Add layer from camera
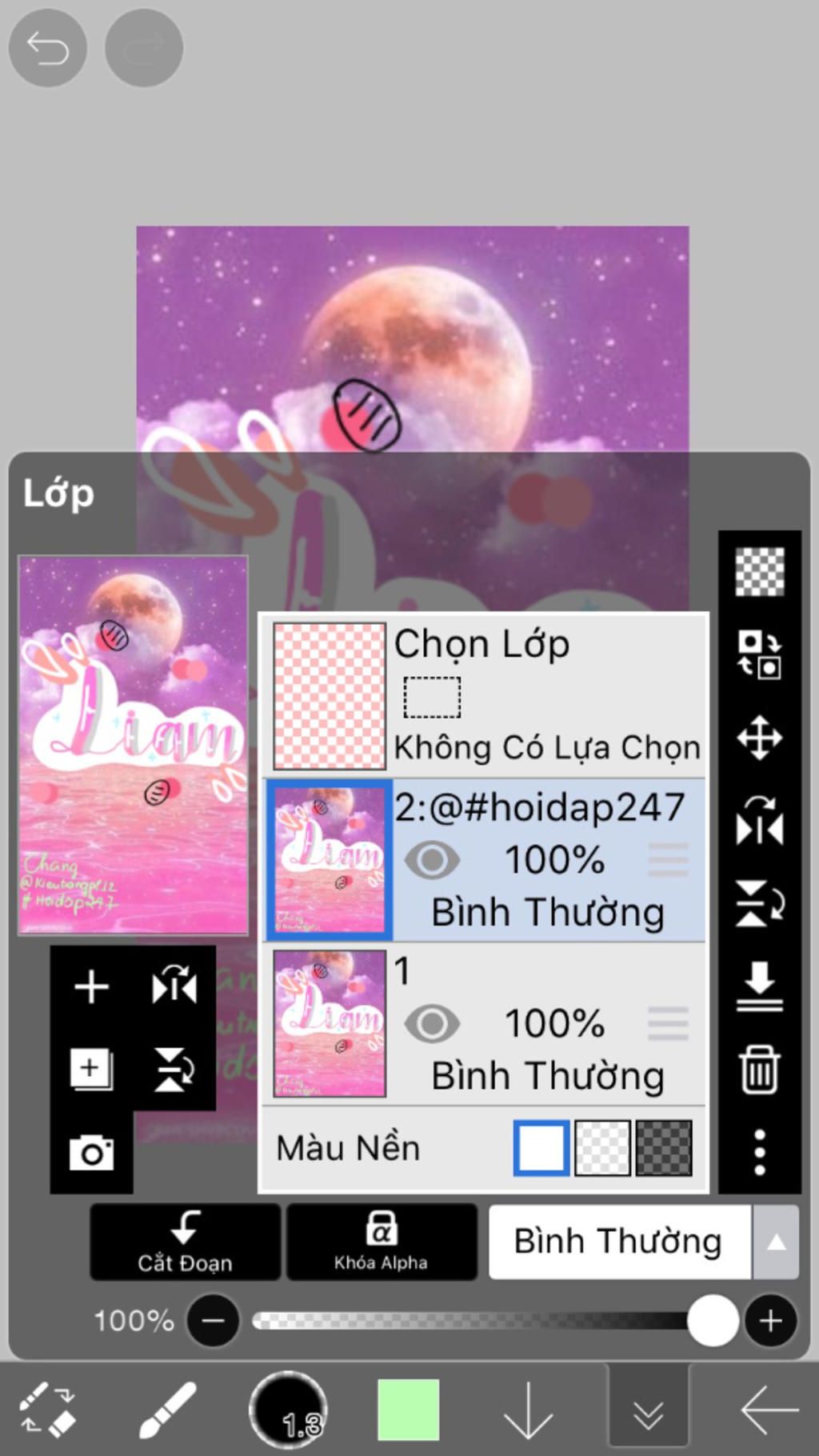The height and width of the screenshot is (1456, 819). [x=91, y=1153]
